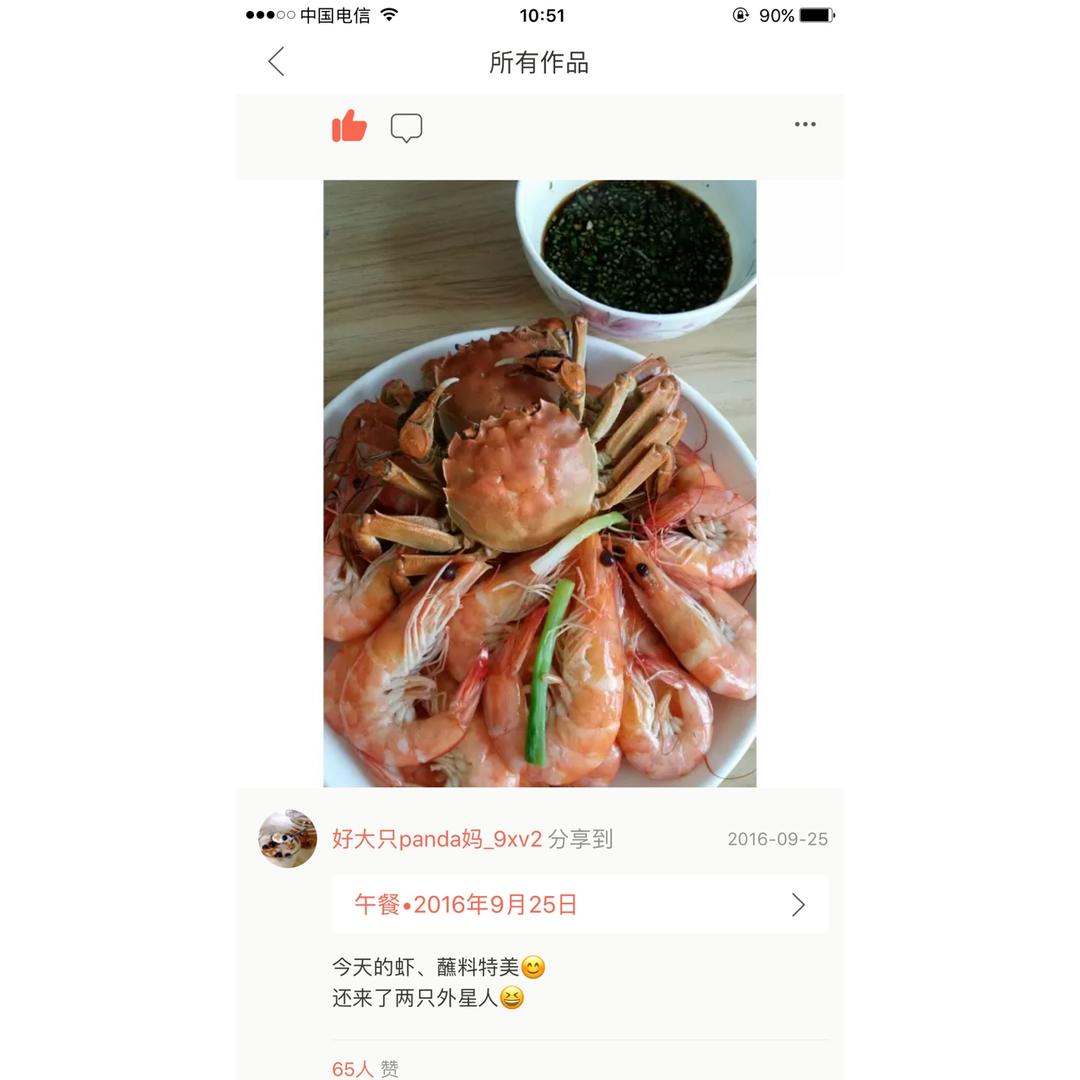Viewport: 1080px width, 1080px height.
Task: Open the comment bubble icon
Action: tap(406, 128)
